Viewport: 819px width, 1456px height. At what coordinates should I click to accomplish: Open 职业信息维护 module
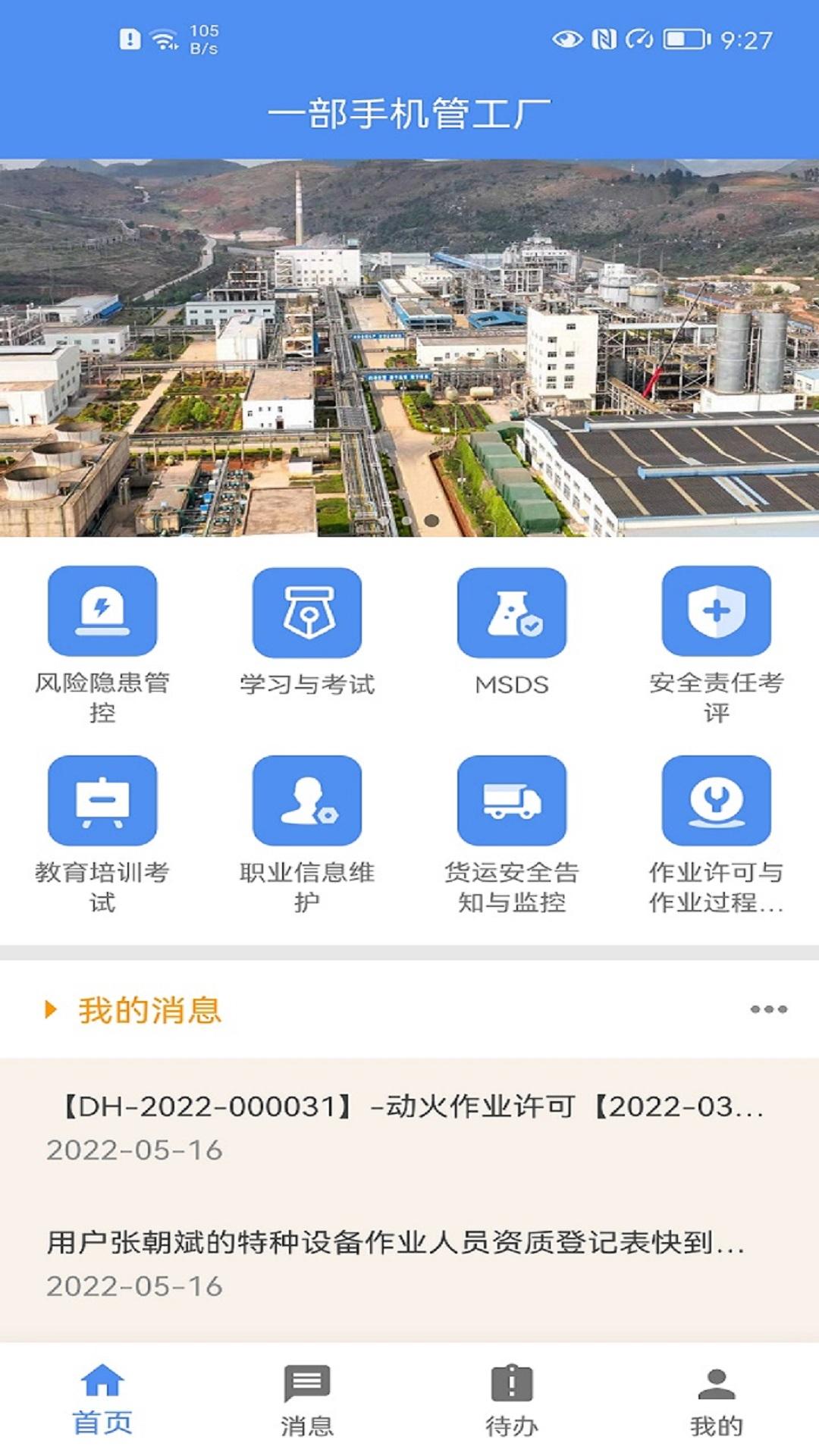tap(307, 801)
